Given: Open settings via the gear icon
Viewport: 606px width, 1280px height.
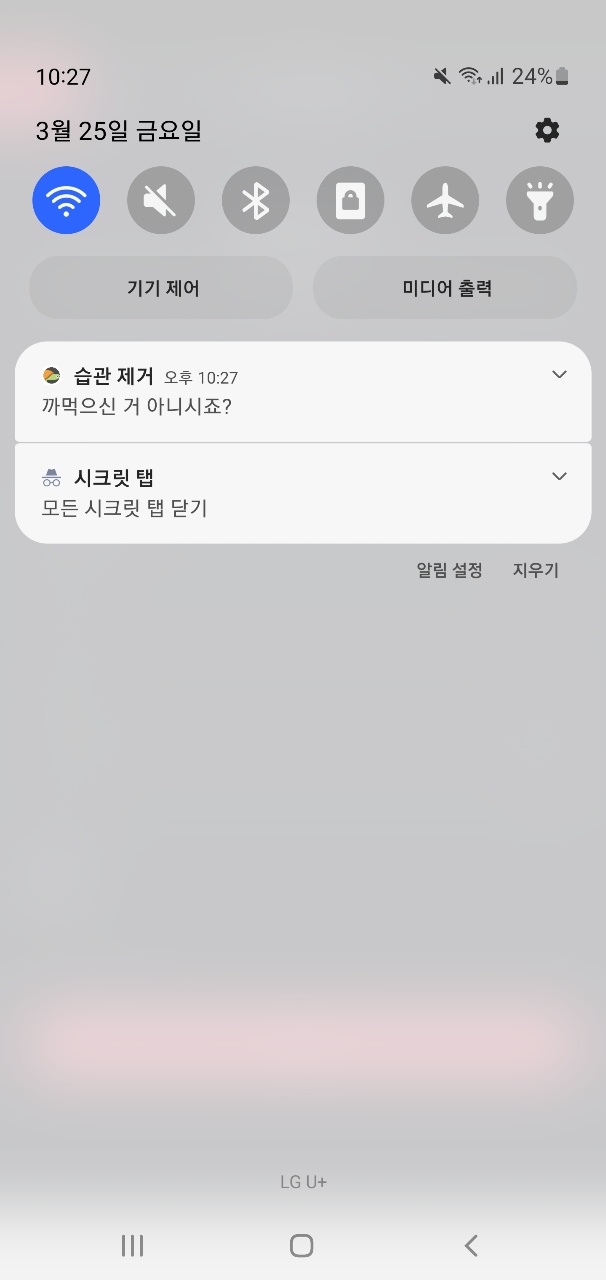Looking at the screenshot, I should pos(547,130).
